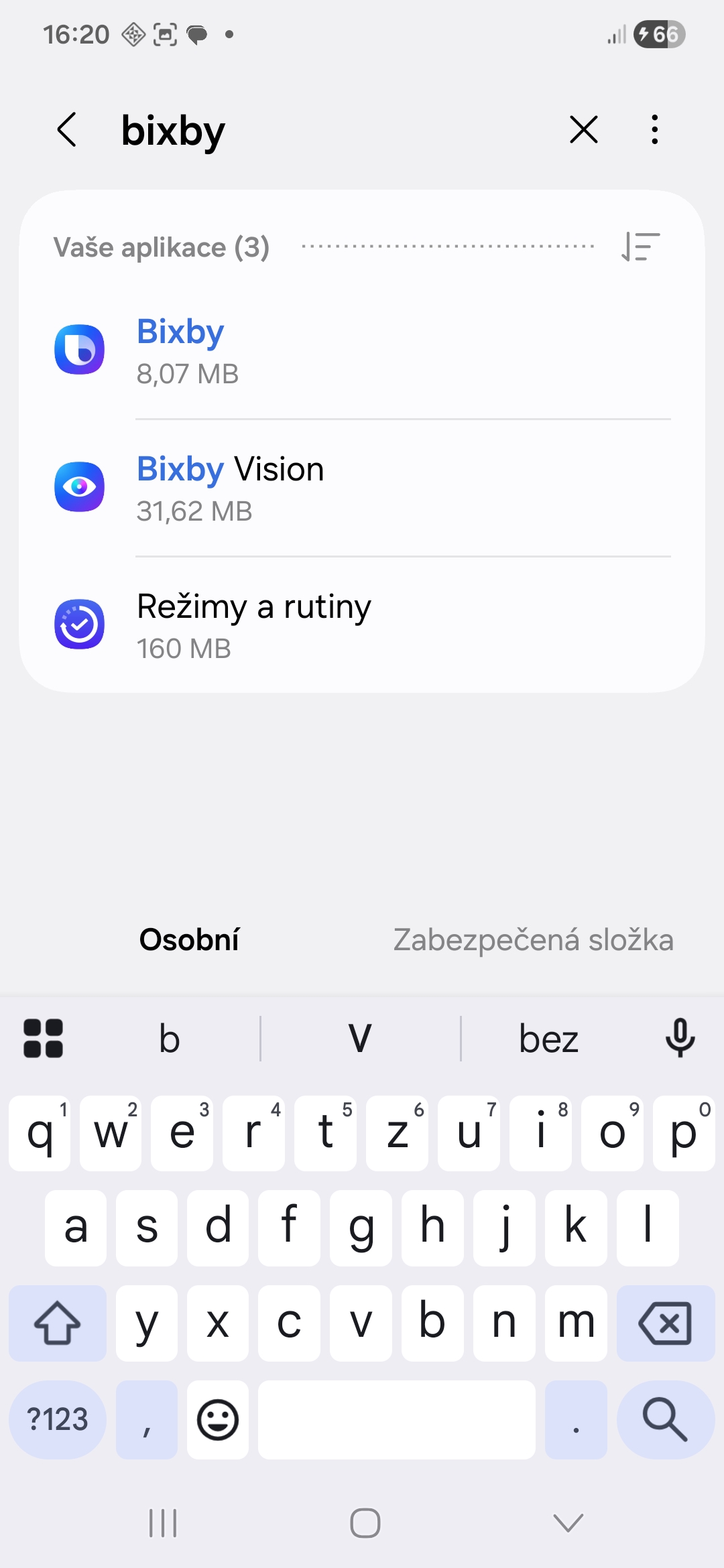Clear the bixby search text
Image resolution: width=724 pixels, height=1568 pixels.
coord(583,129)
